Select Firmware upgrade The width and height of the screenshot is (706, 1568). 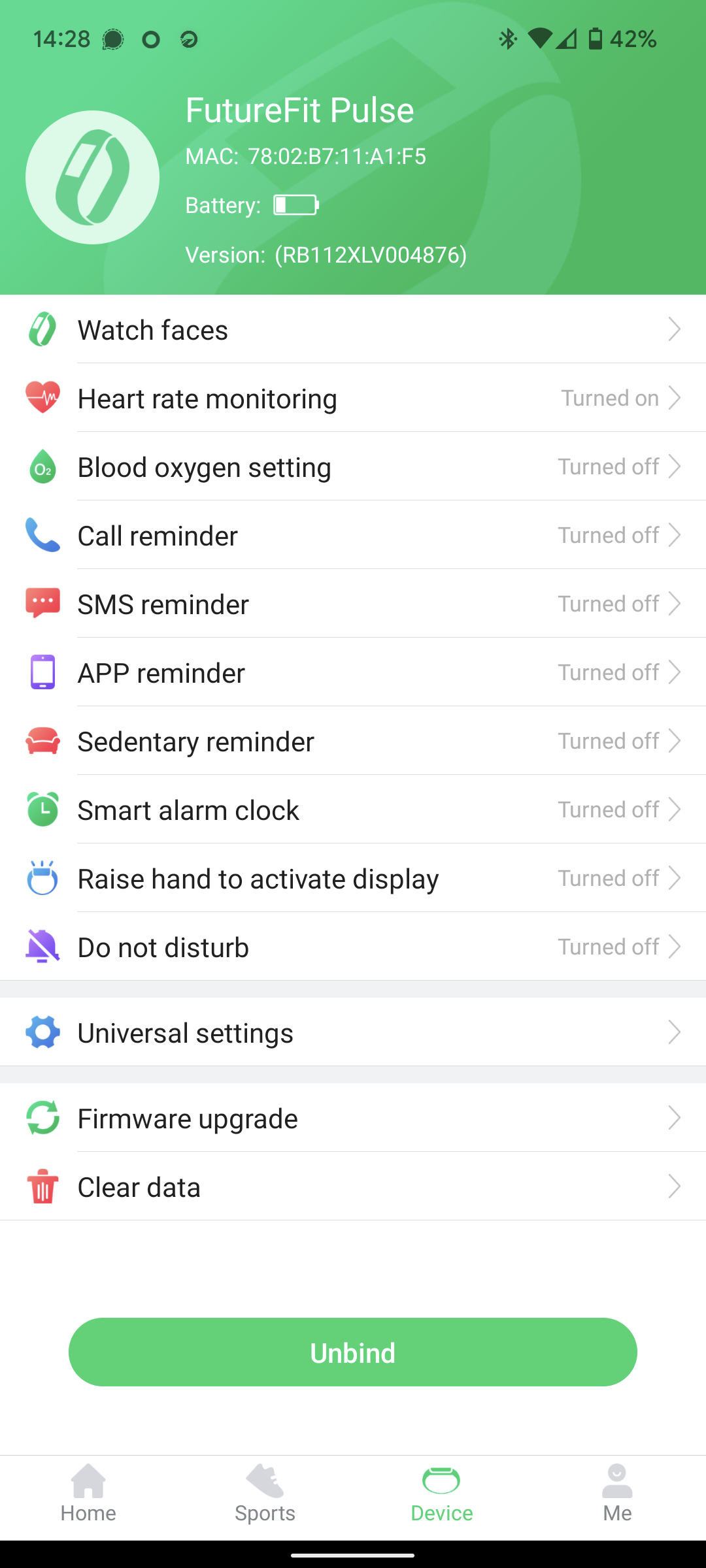point(353,1118)
